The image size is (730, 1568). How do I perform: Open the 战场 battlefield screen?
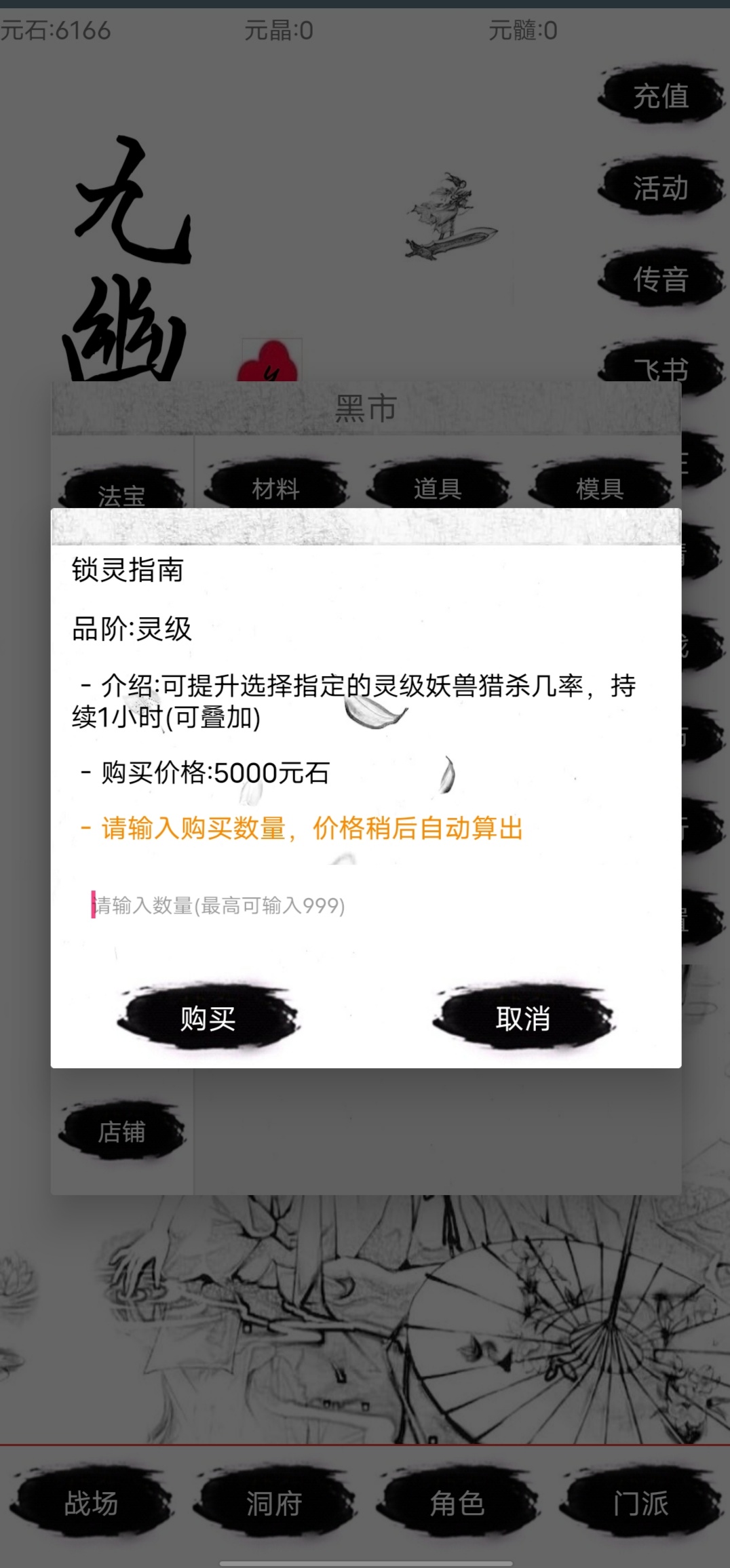tap(91, 1506)
